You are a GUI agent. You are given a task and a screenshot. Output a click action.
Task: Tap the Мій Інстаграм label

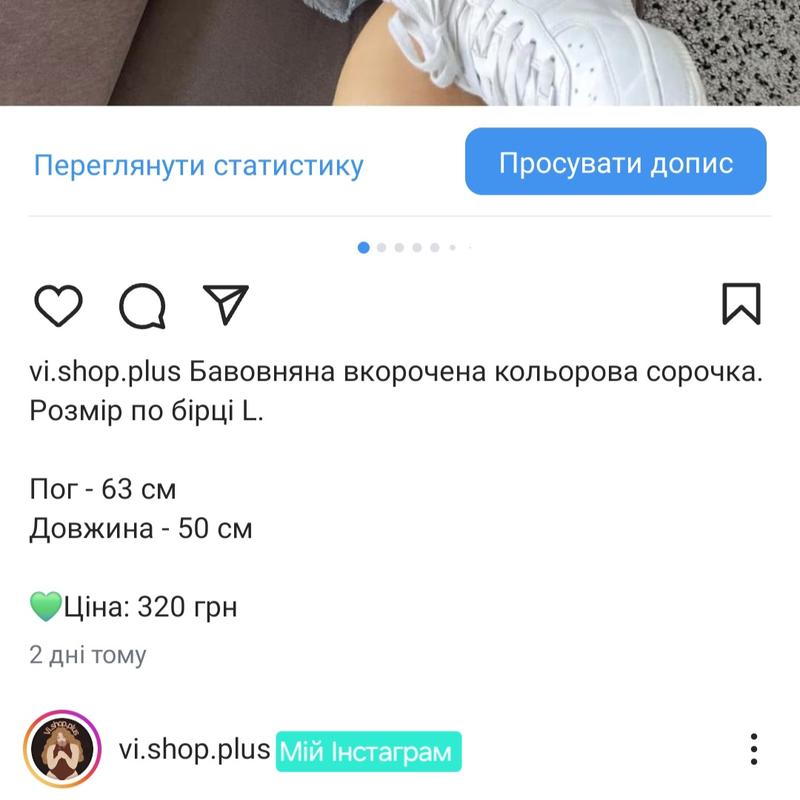pyautogui.click(x=368, y=750)
